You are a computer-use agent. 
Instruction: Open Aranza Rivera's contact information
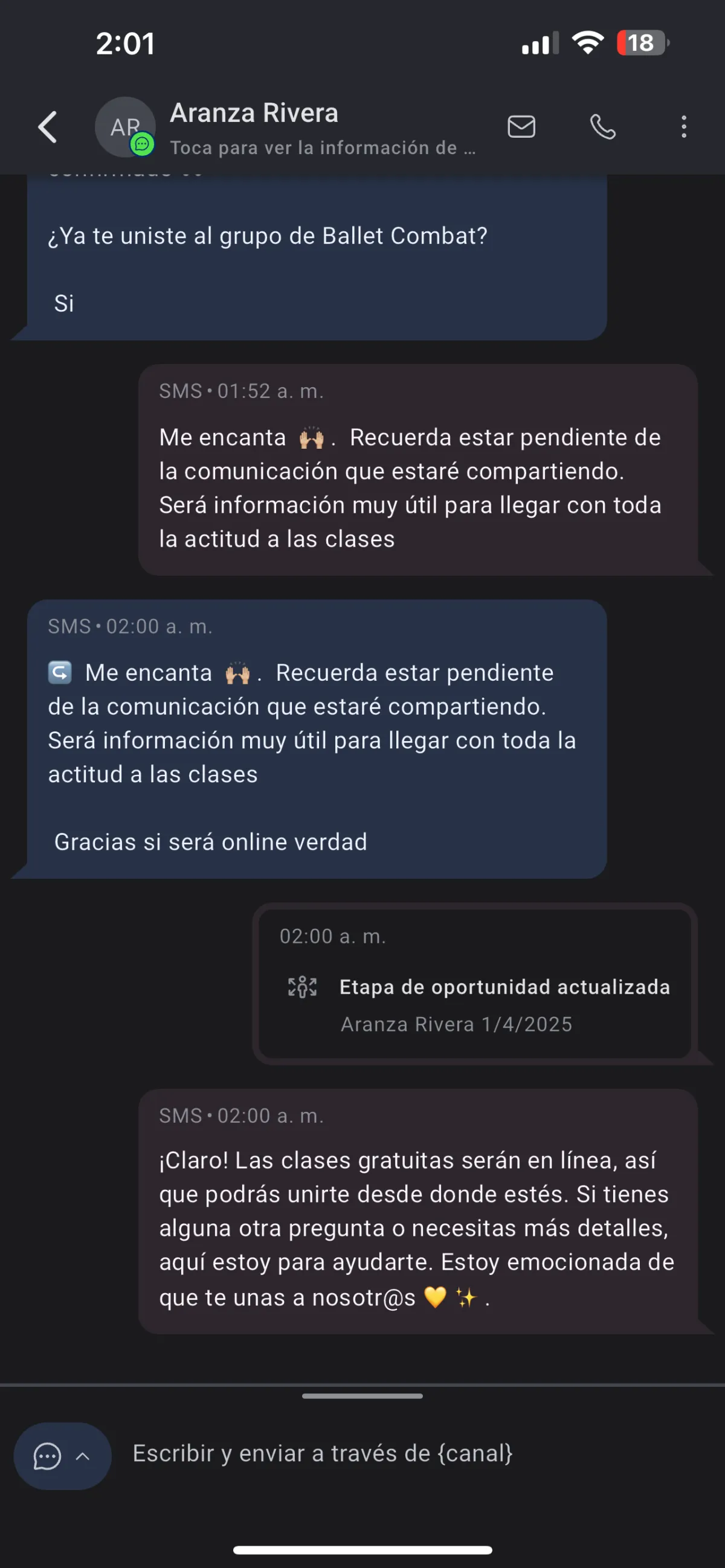pos(322,129)
